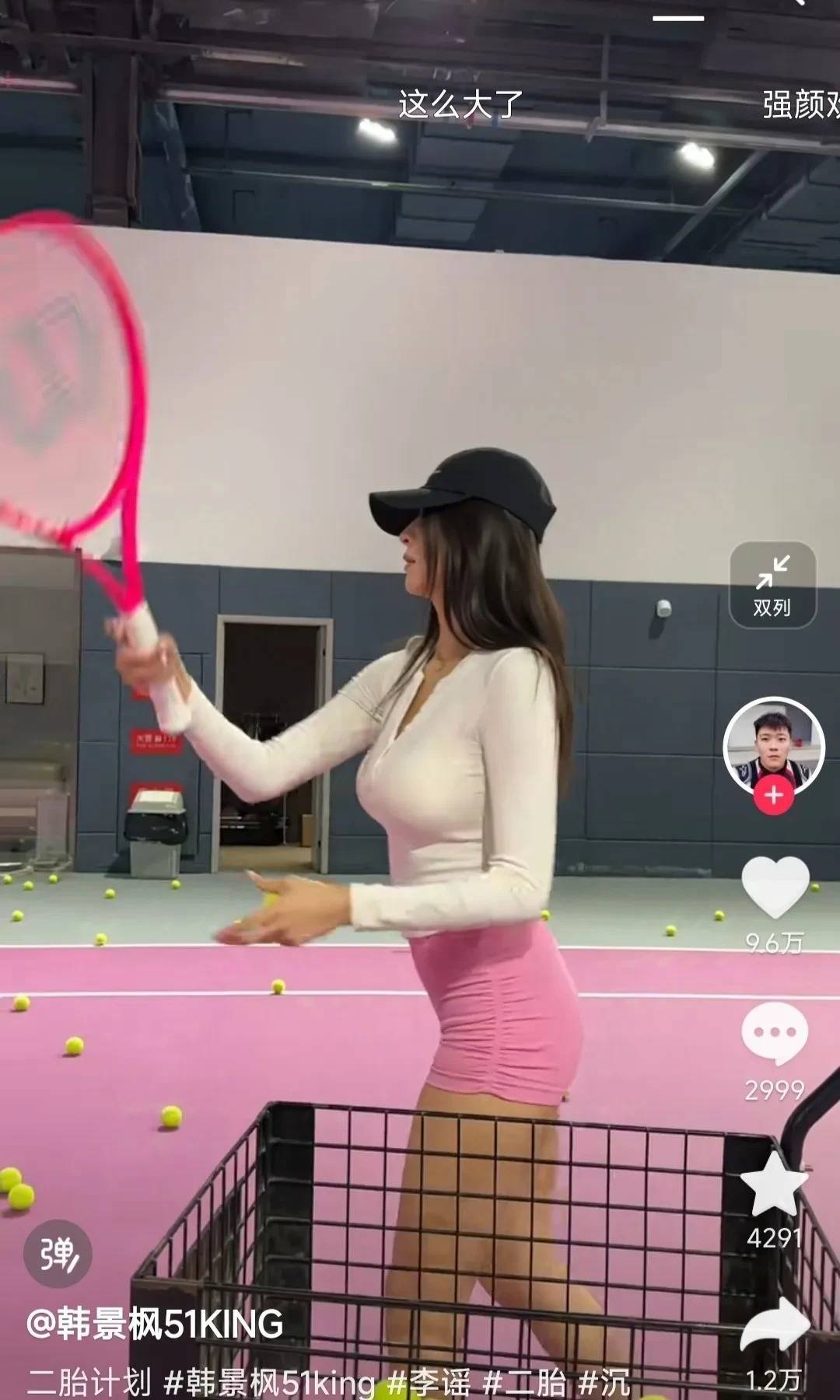
Task: Switch to the 双列 two-column view
Action: point(772,585)
